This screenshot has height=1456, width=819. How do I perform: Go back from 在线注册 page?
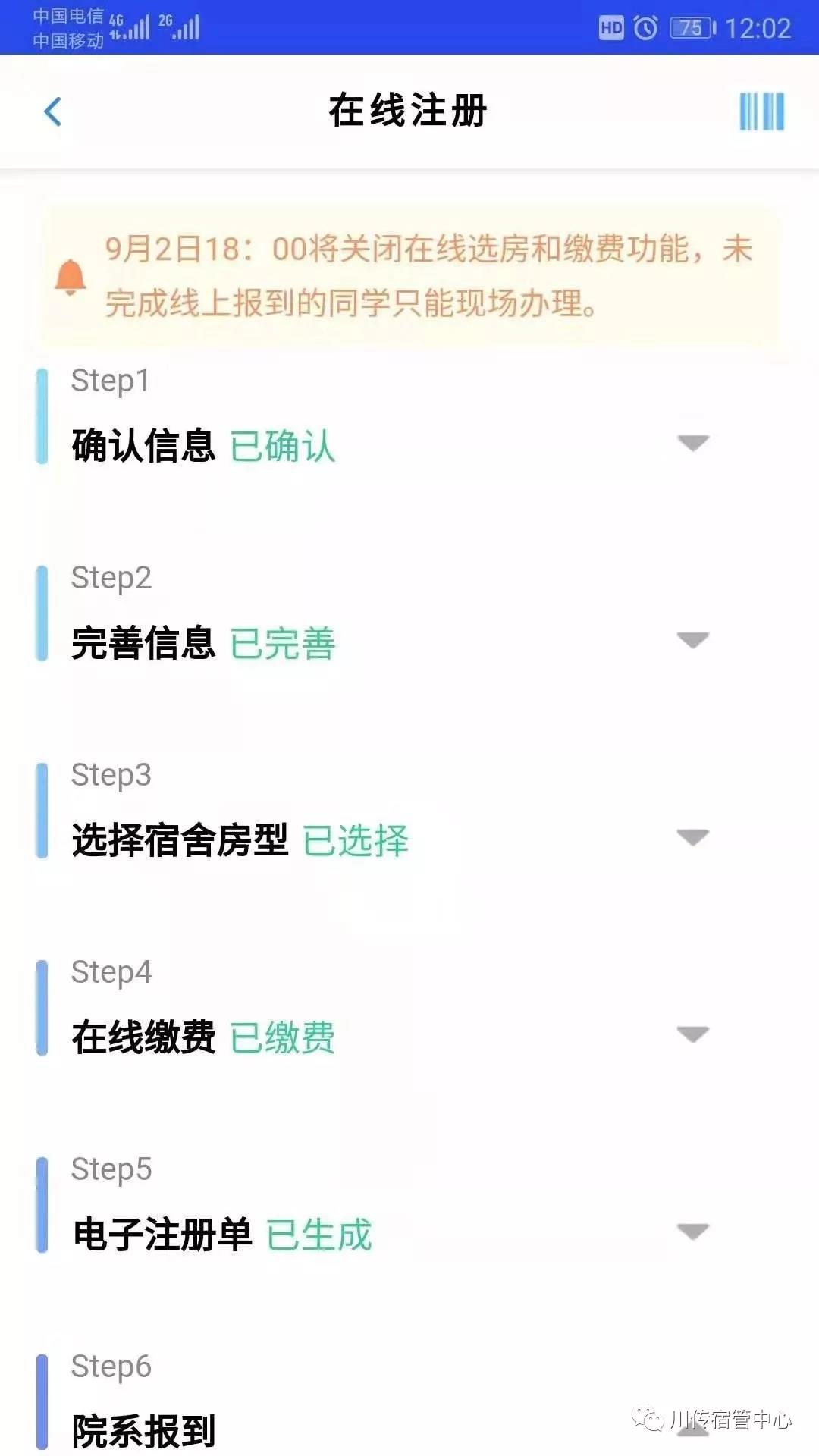(52, 111)
